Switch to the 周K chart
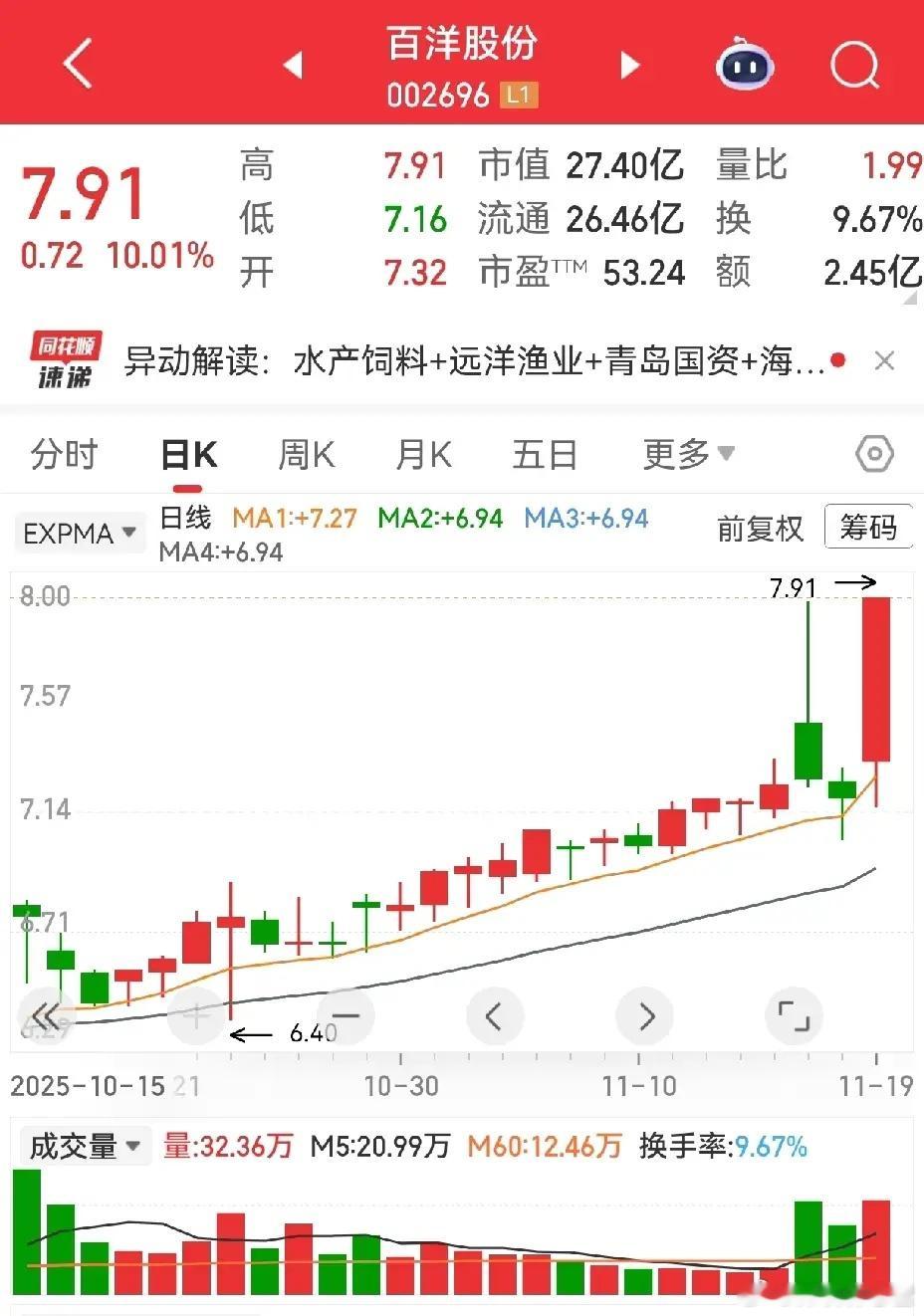Image resolution: width=924 pixels, height=1316 pixels. click(x=306, y=455)
